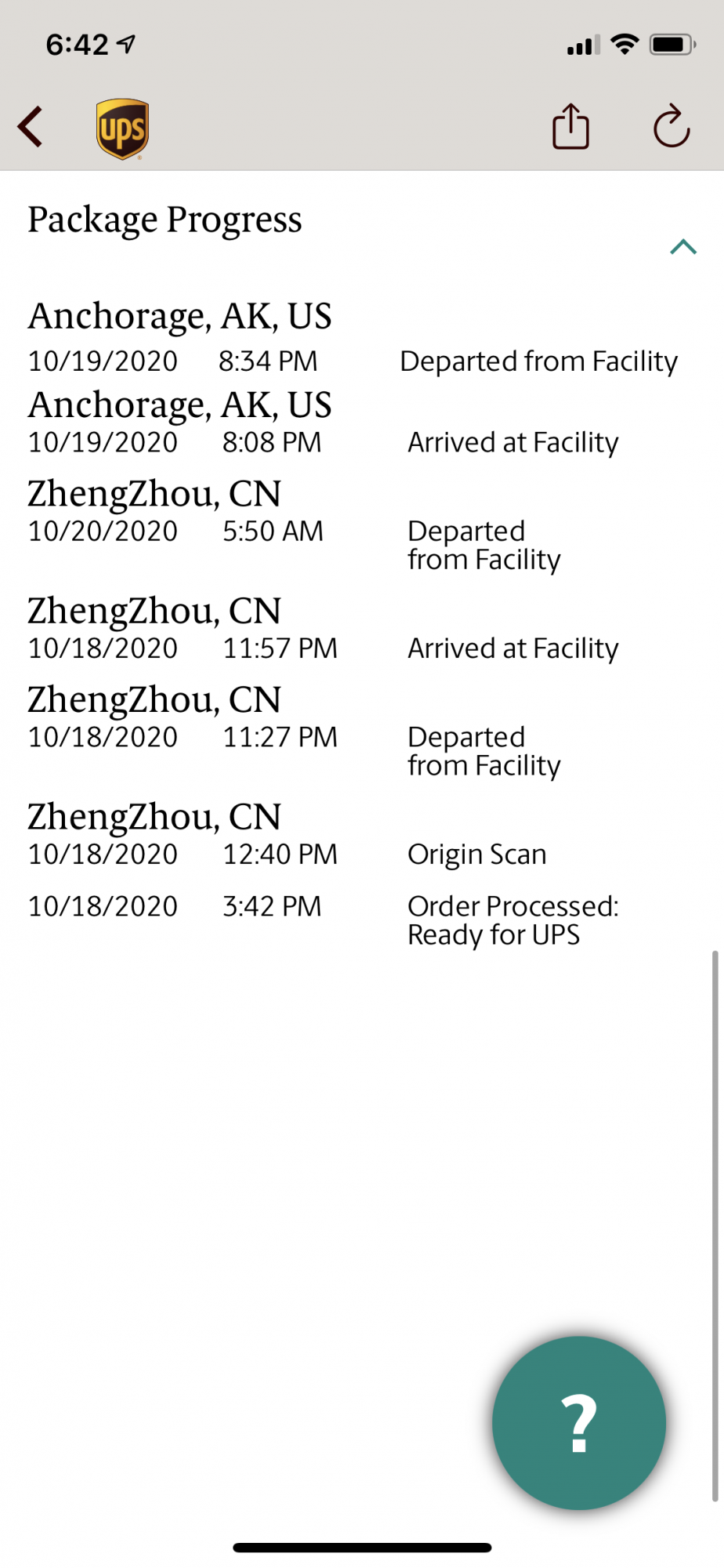This screenshot has width=724, height=1568.
Task: Go back to the previous screen
Action: tap(31, 127)
